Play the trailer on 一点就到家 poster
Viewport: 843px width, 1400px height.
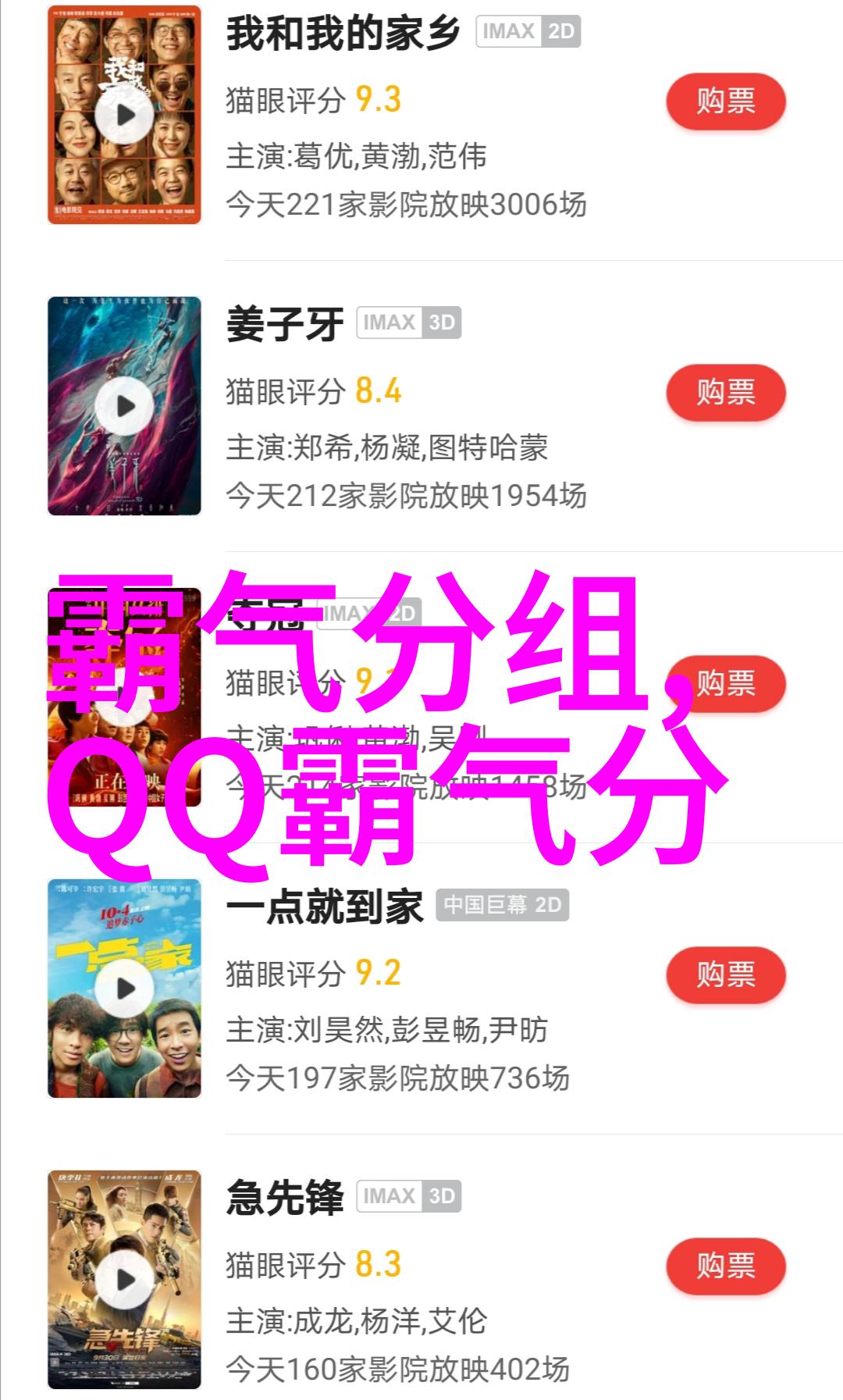tap(125, 989)
